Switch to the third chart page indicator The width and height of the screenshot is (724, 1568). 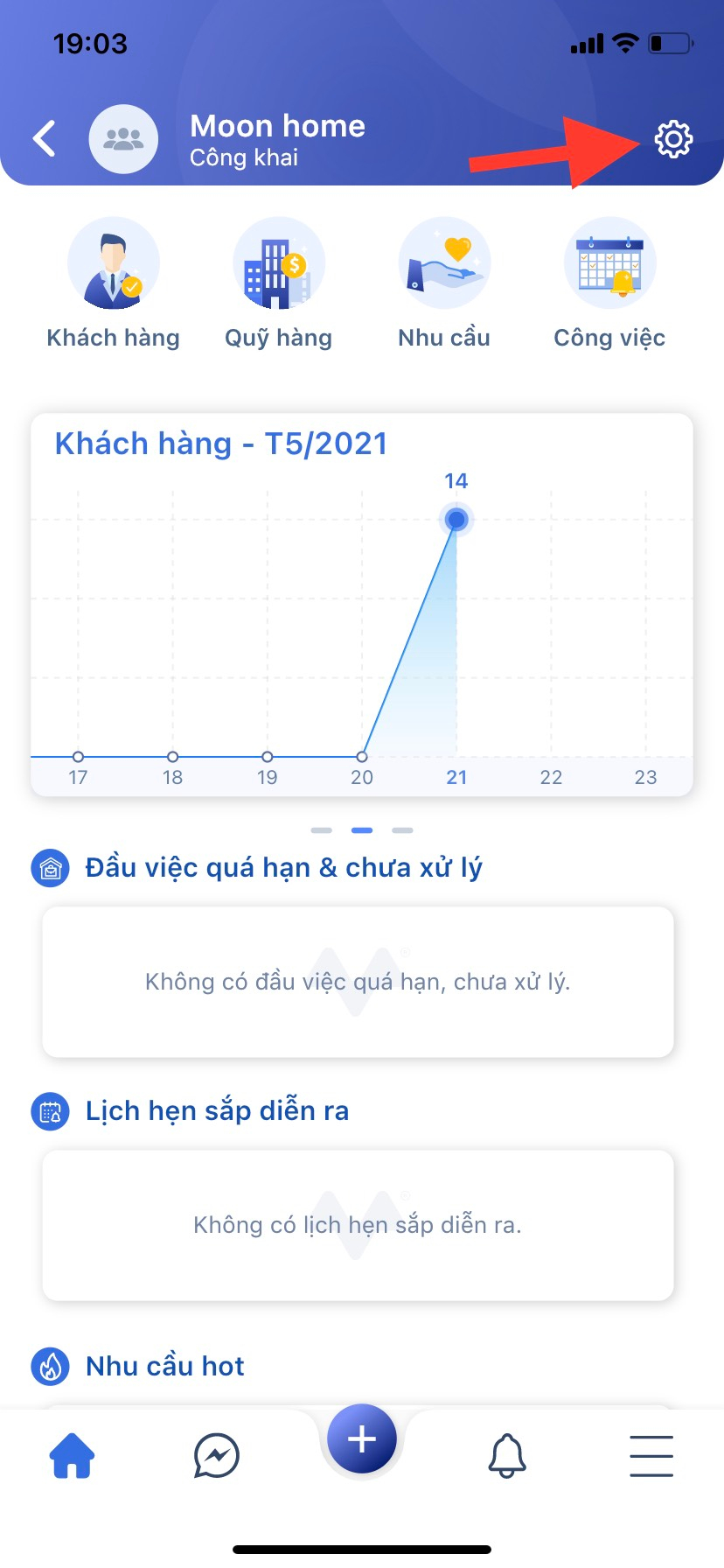pos(402,830)
